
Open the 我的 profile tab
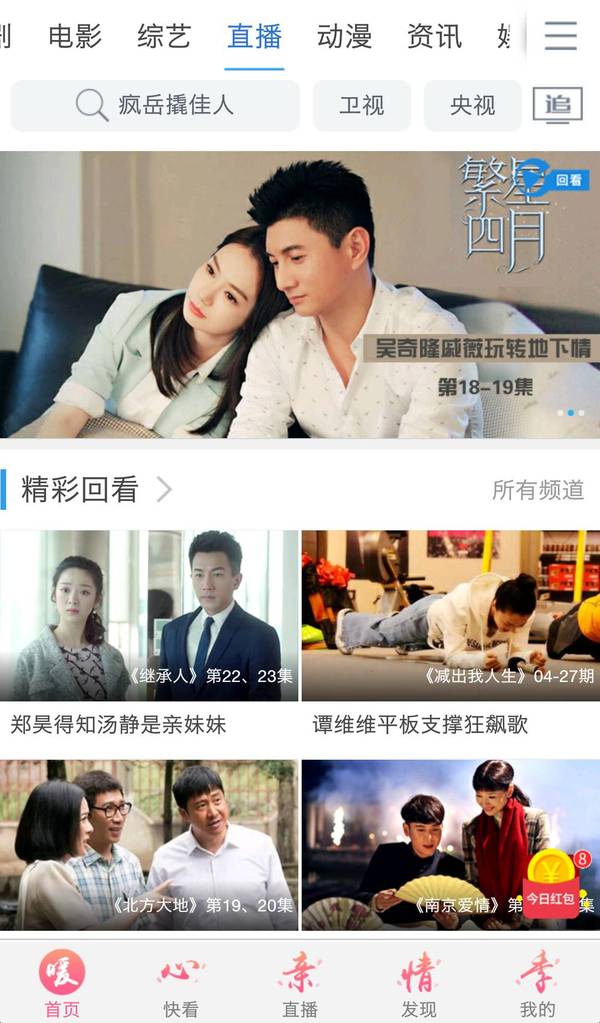(x=537, y=984)
